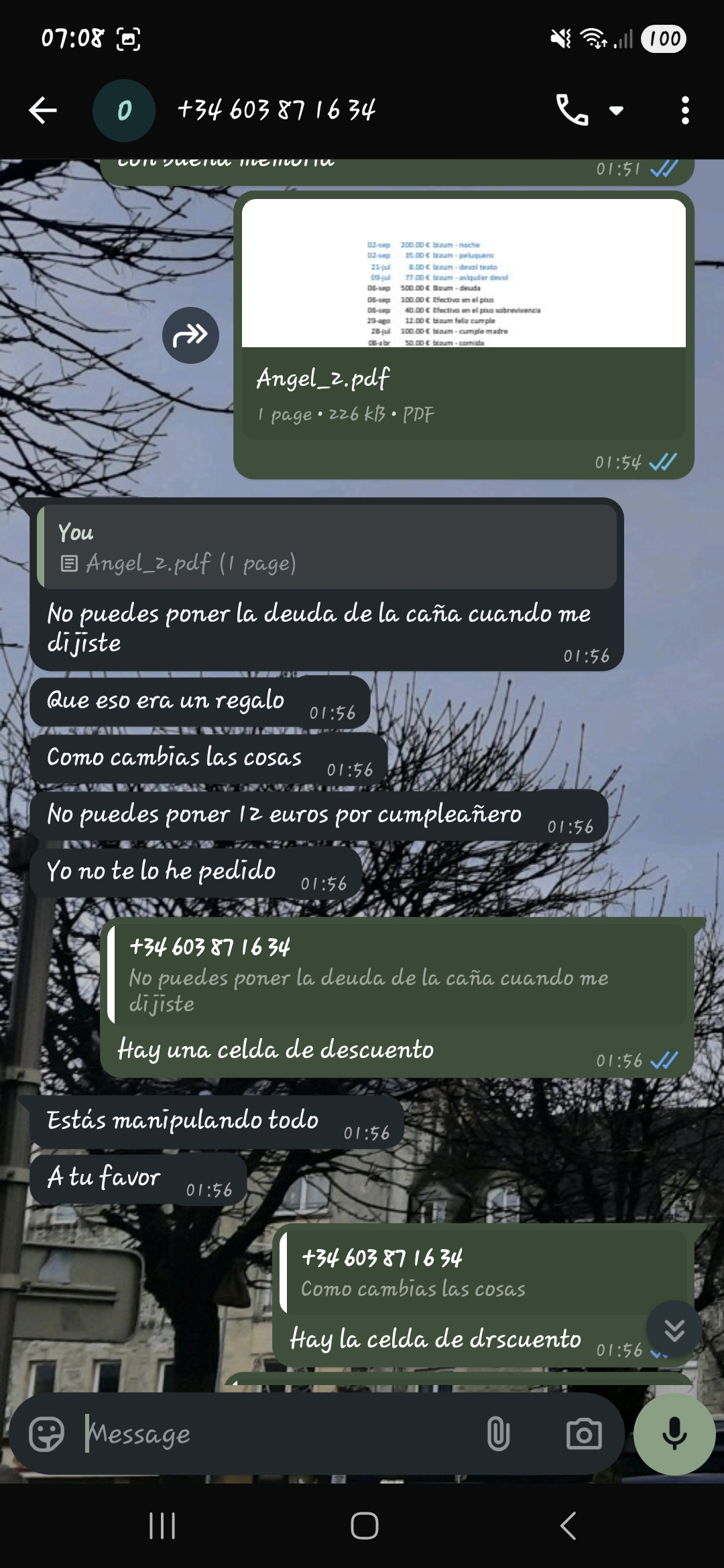Go to the home screen

pyautogui.click(x=364, y=1526)
